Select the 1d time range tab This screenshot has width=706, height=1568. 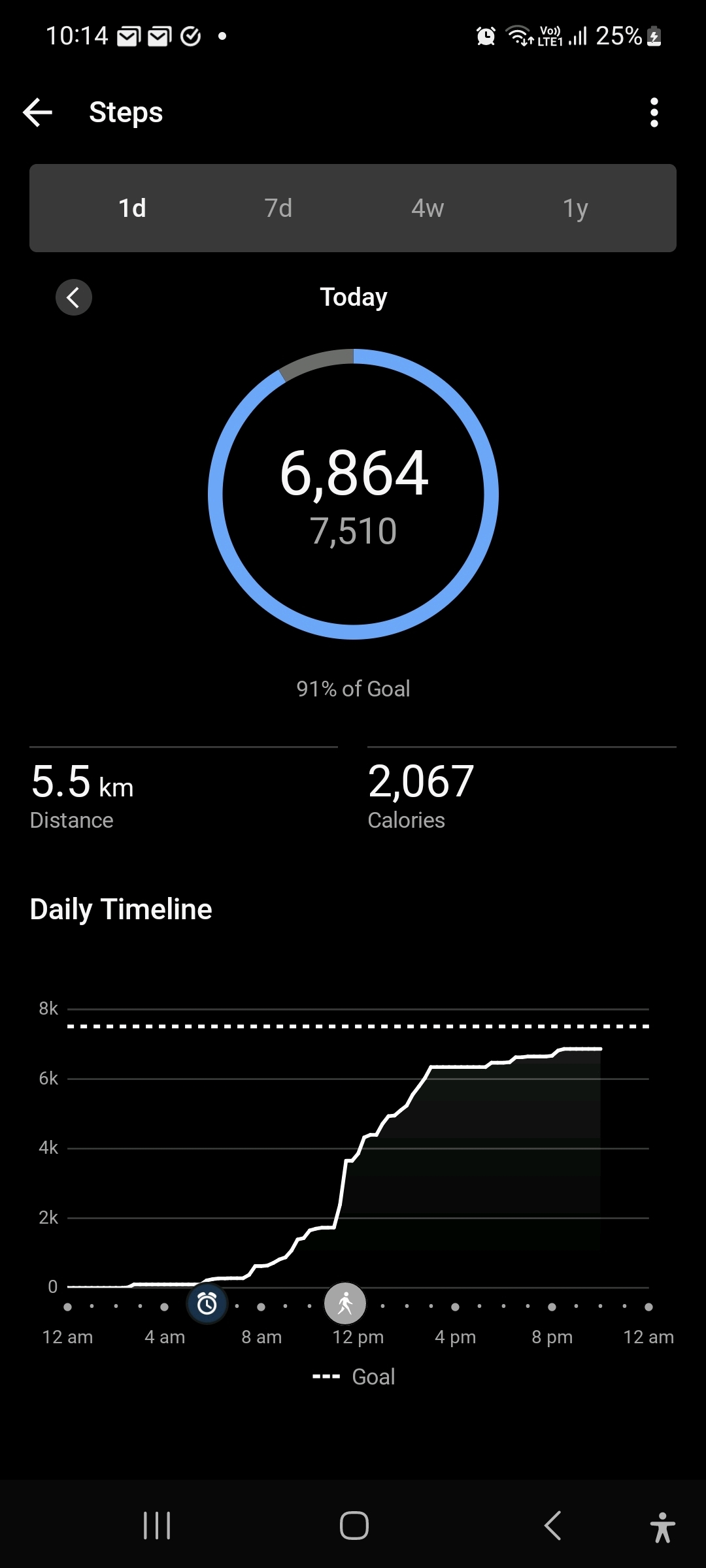point(132,208)
